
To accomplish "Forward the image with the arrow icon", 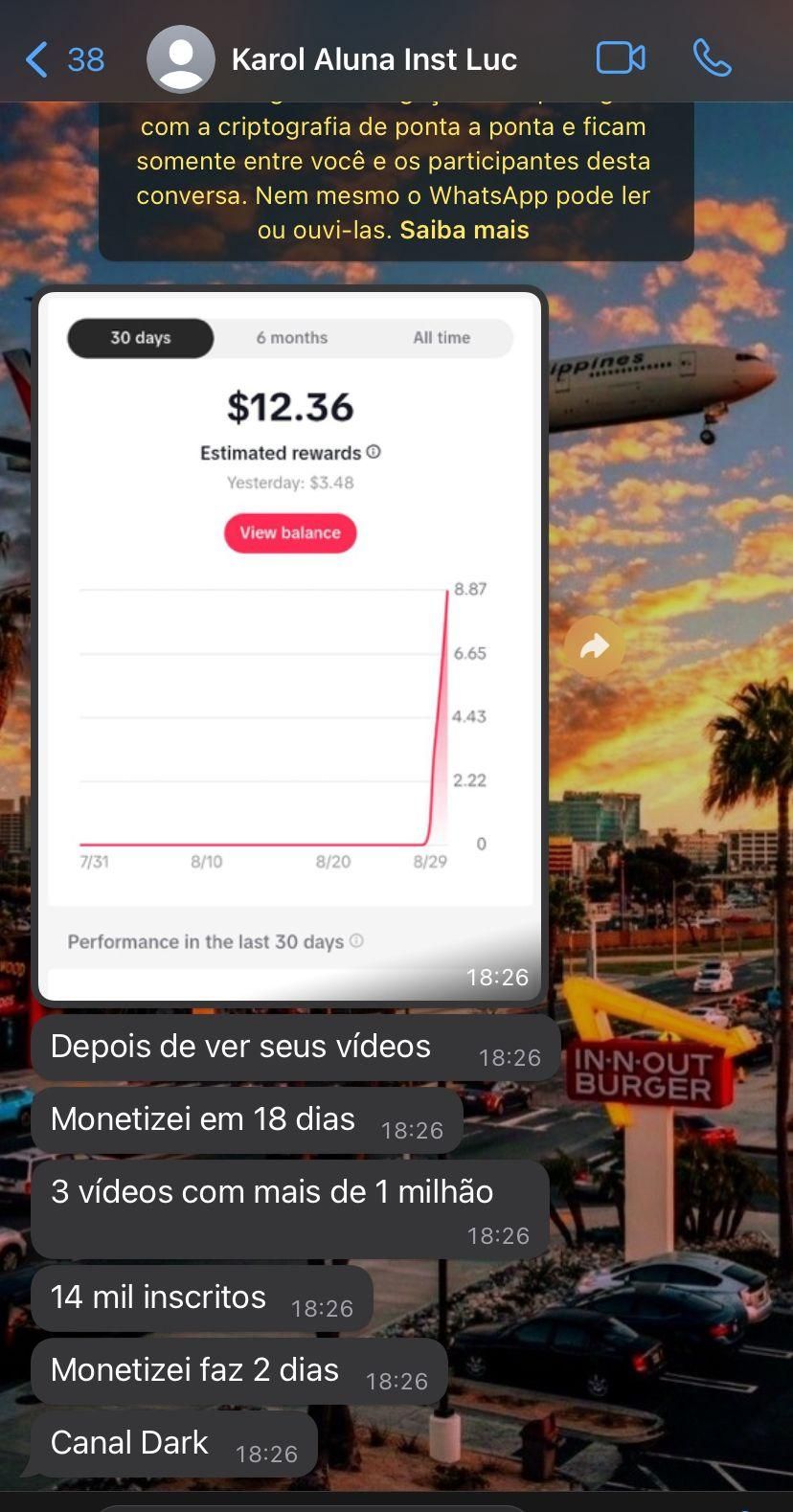I will (x=594, y=646).
